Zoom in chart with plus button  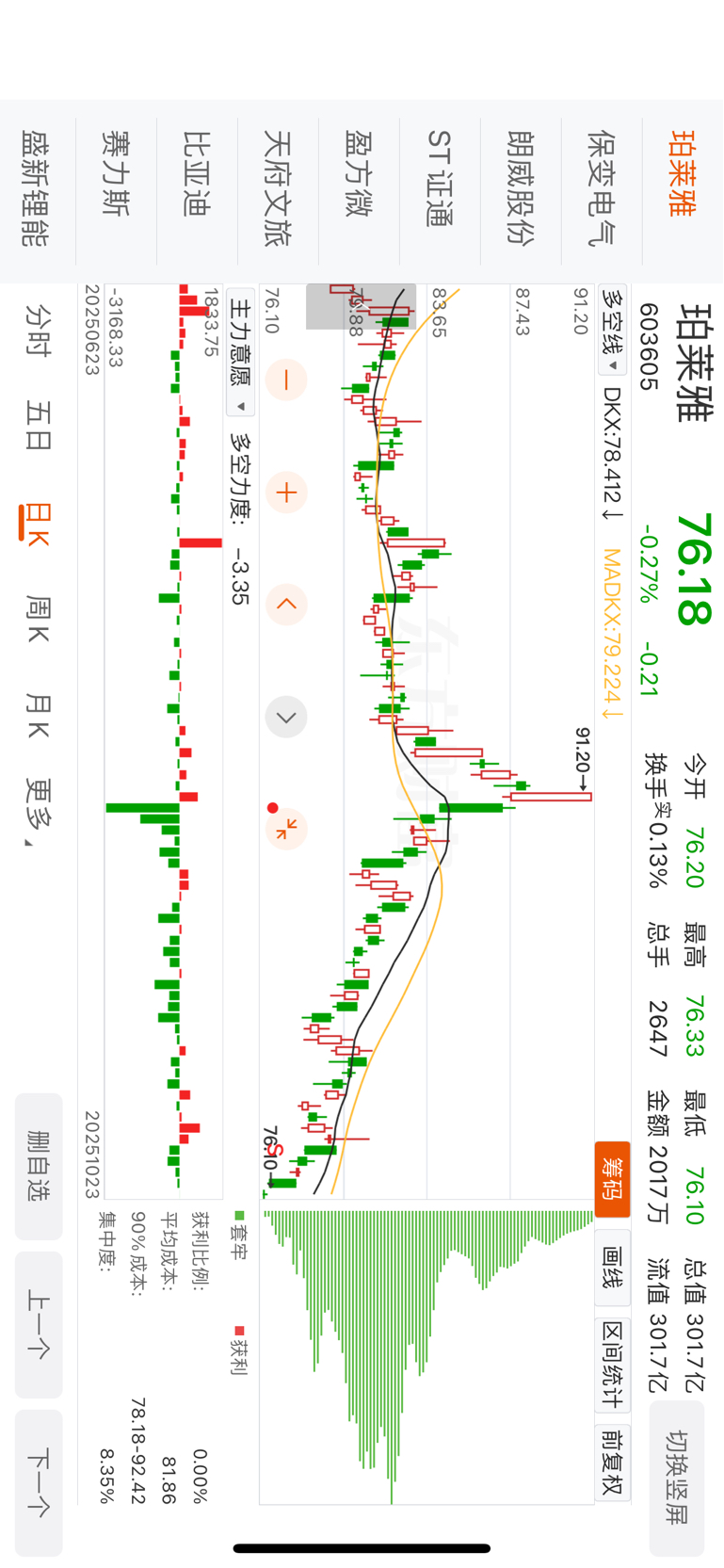pos(286,493)
